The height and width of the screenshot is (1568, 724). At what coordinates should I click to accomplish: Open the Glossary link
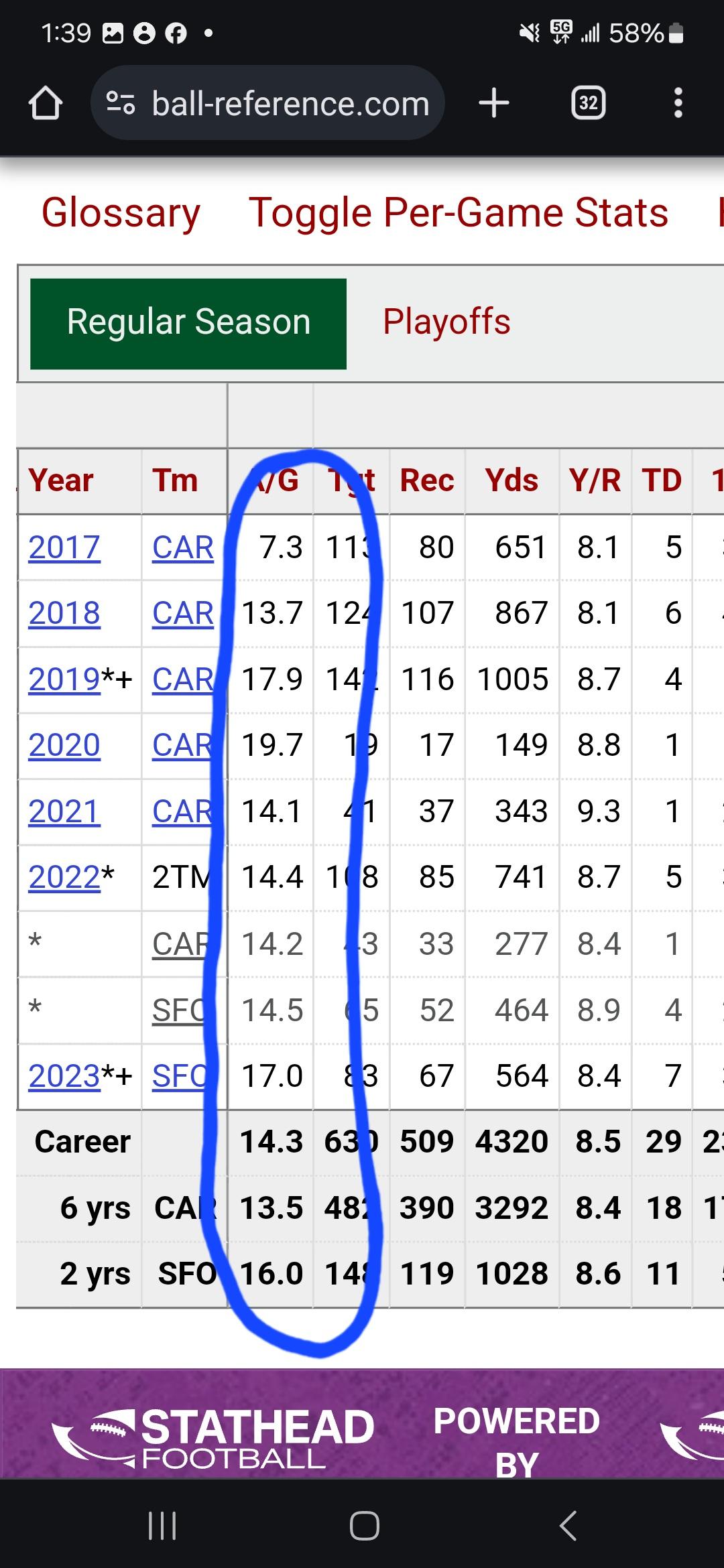click(121, 213)
